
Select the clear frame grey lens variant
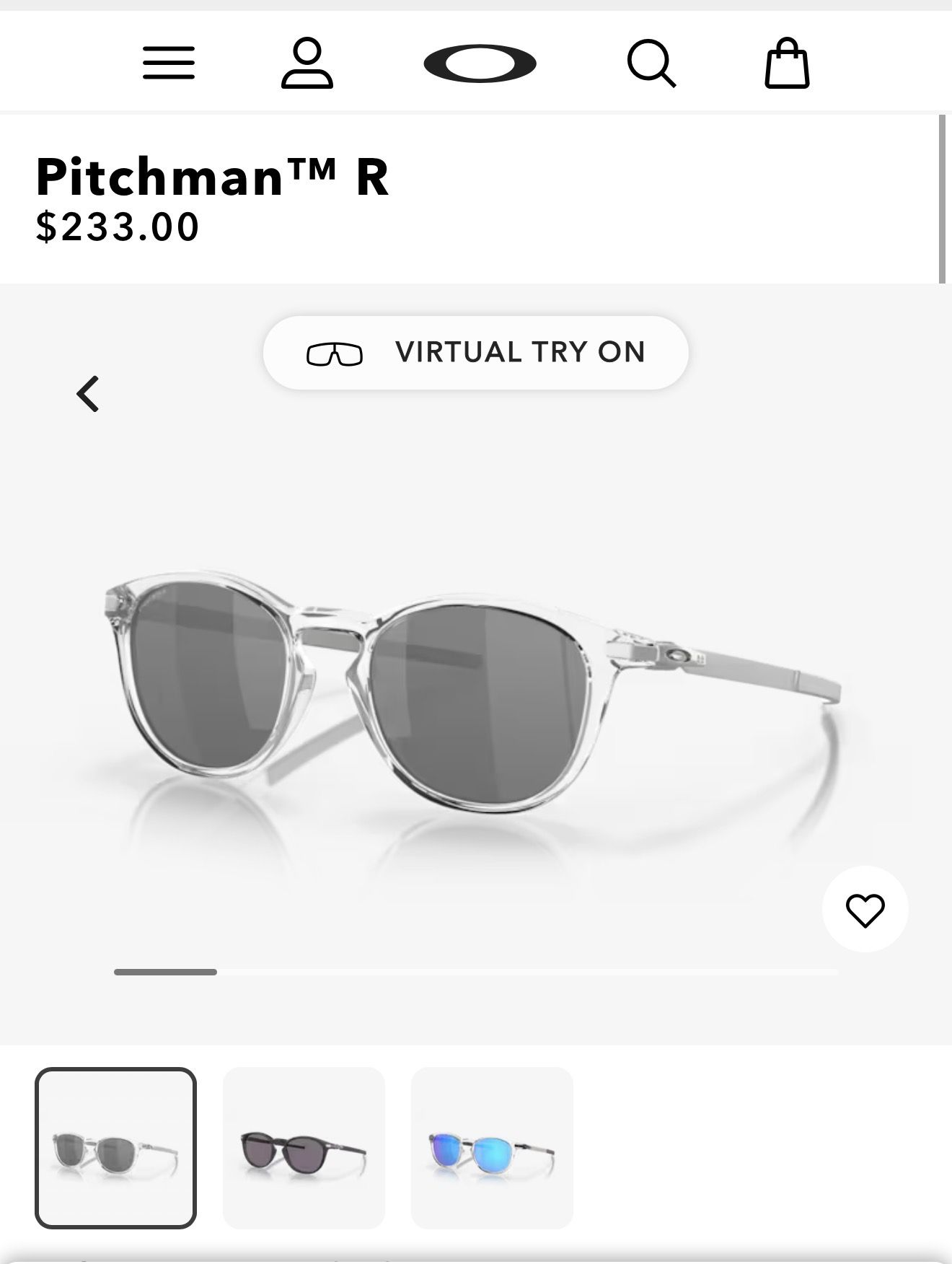[x=115, y=1148]
